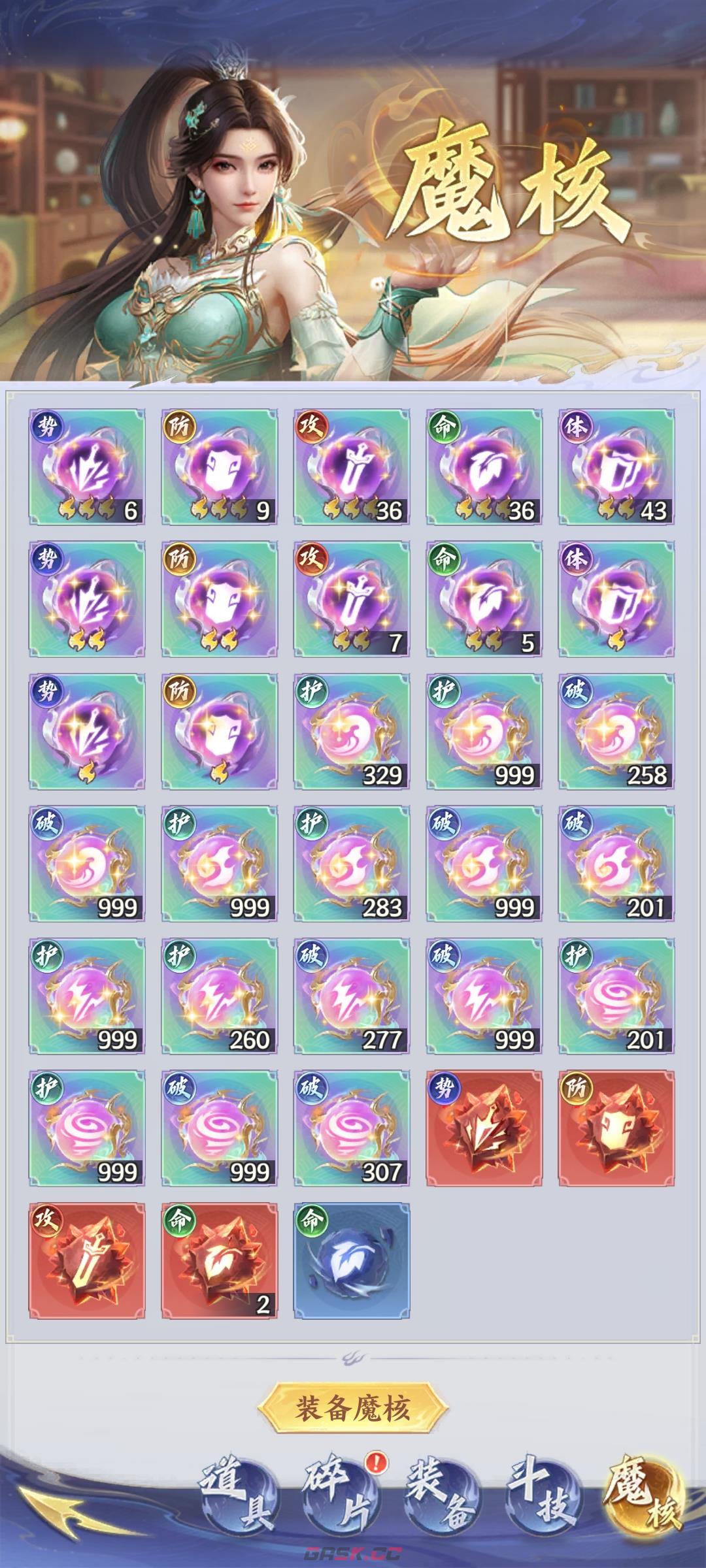Pick the lightning 破 core showing 277
This screenshot has height=1568, width=706.
pyautogui.click(x=352, y=996)
